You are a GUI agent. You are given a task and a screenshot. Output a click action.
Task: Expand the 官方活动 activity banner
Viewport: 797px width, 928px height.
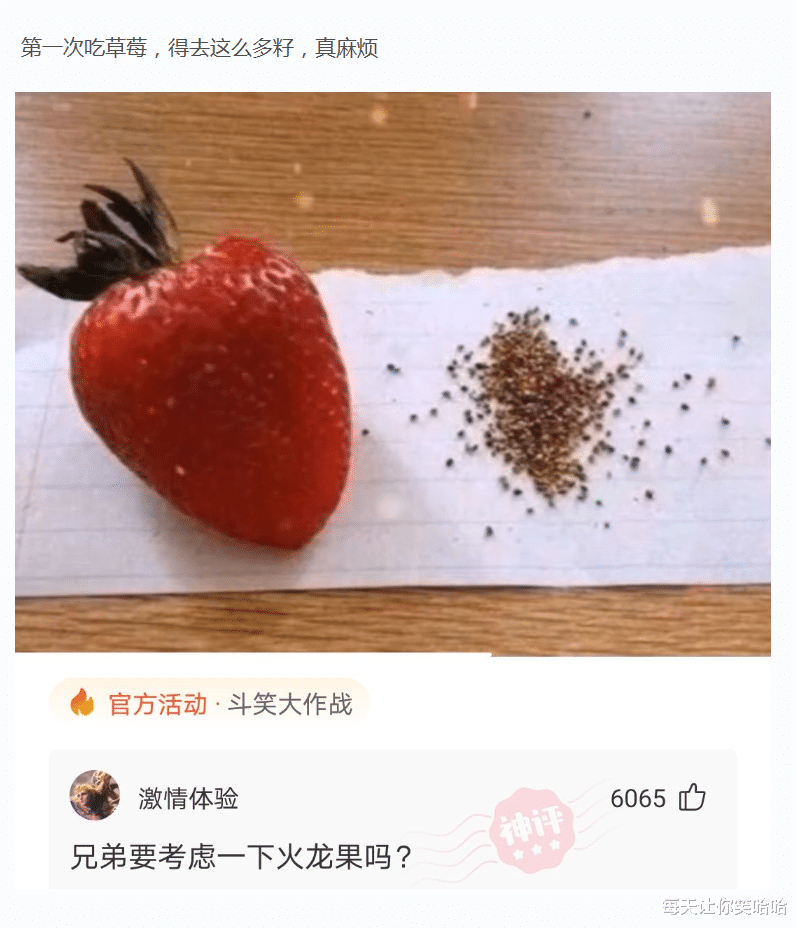[213, 703]
